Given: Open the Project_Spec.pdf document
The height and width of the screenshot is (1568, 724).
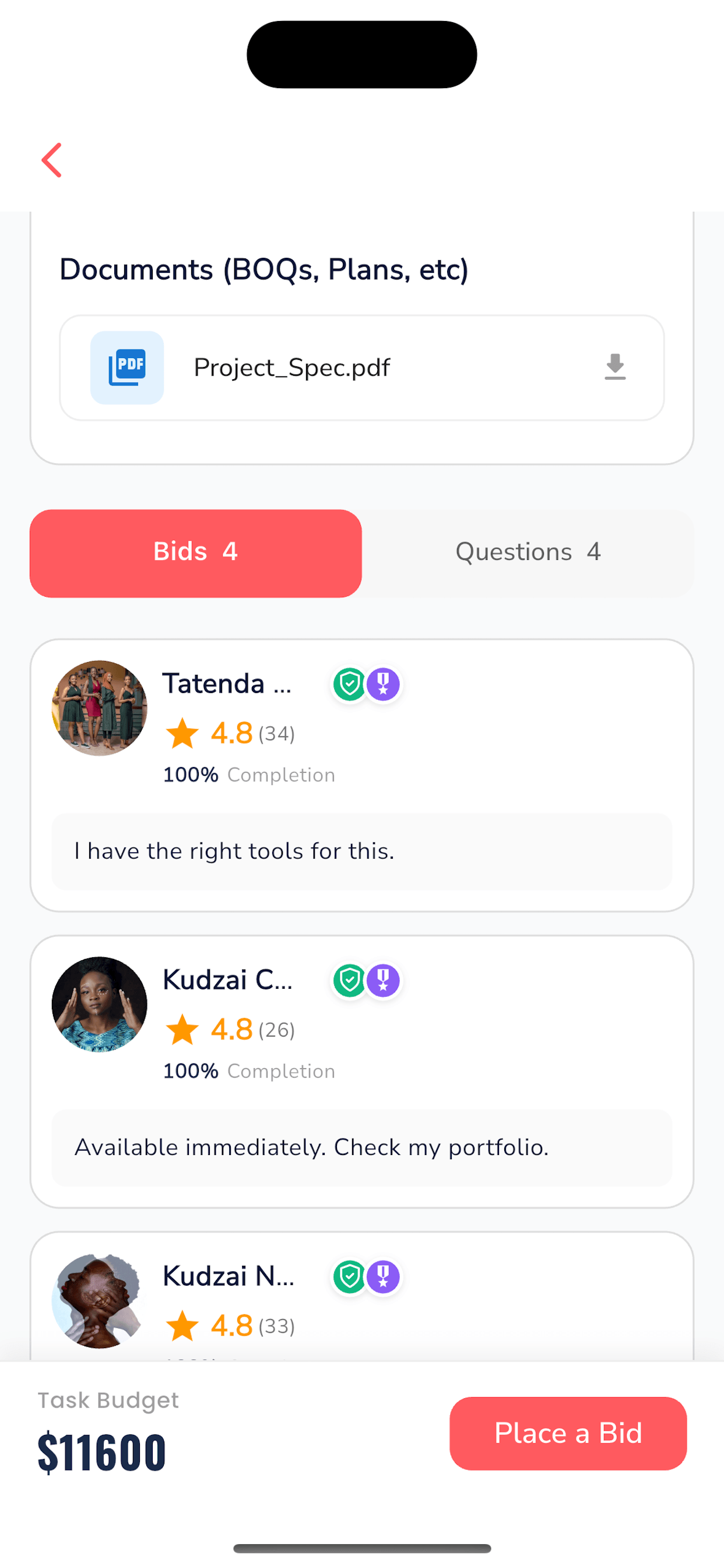Looking at the screenshot, I should (292, 366).
